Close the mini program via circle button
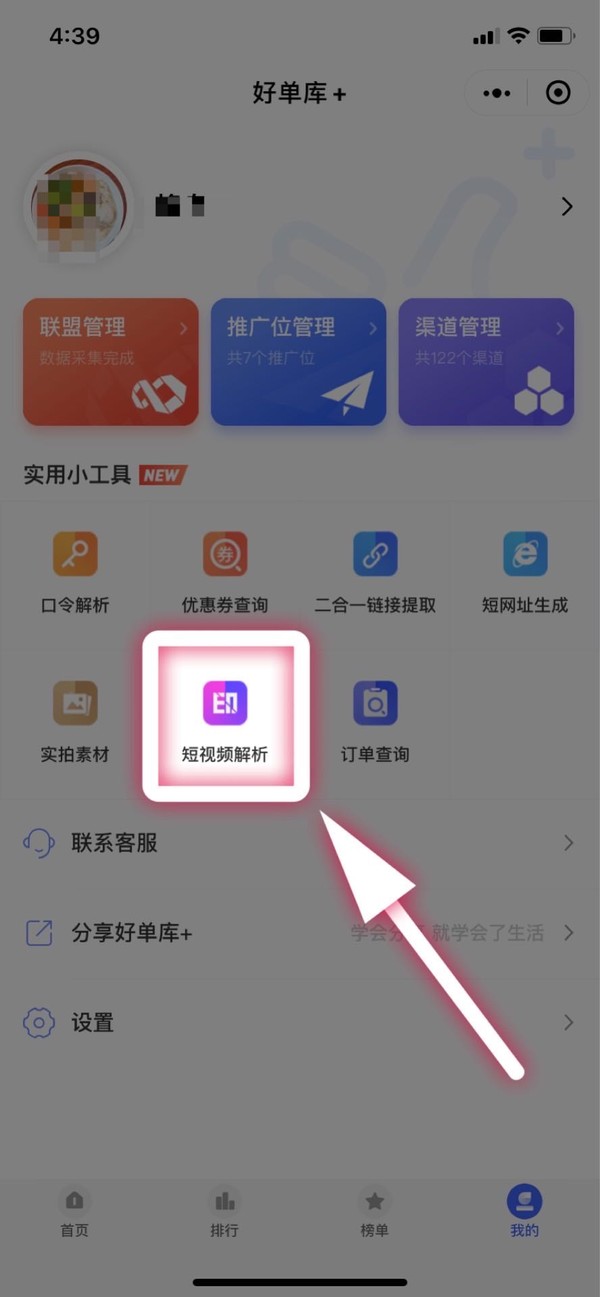The image size is (600, 1297). tap(558, 93)
